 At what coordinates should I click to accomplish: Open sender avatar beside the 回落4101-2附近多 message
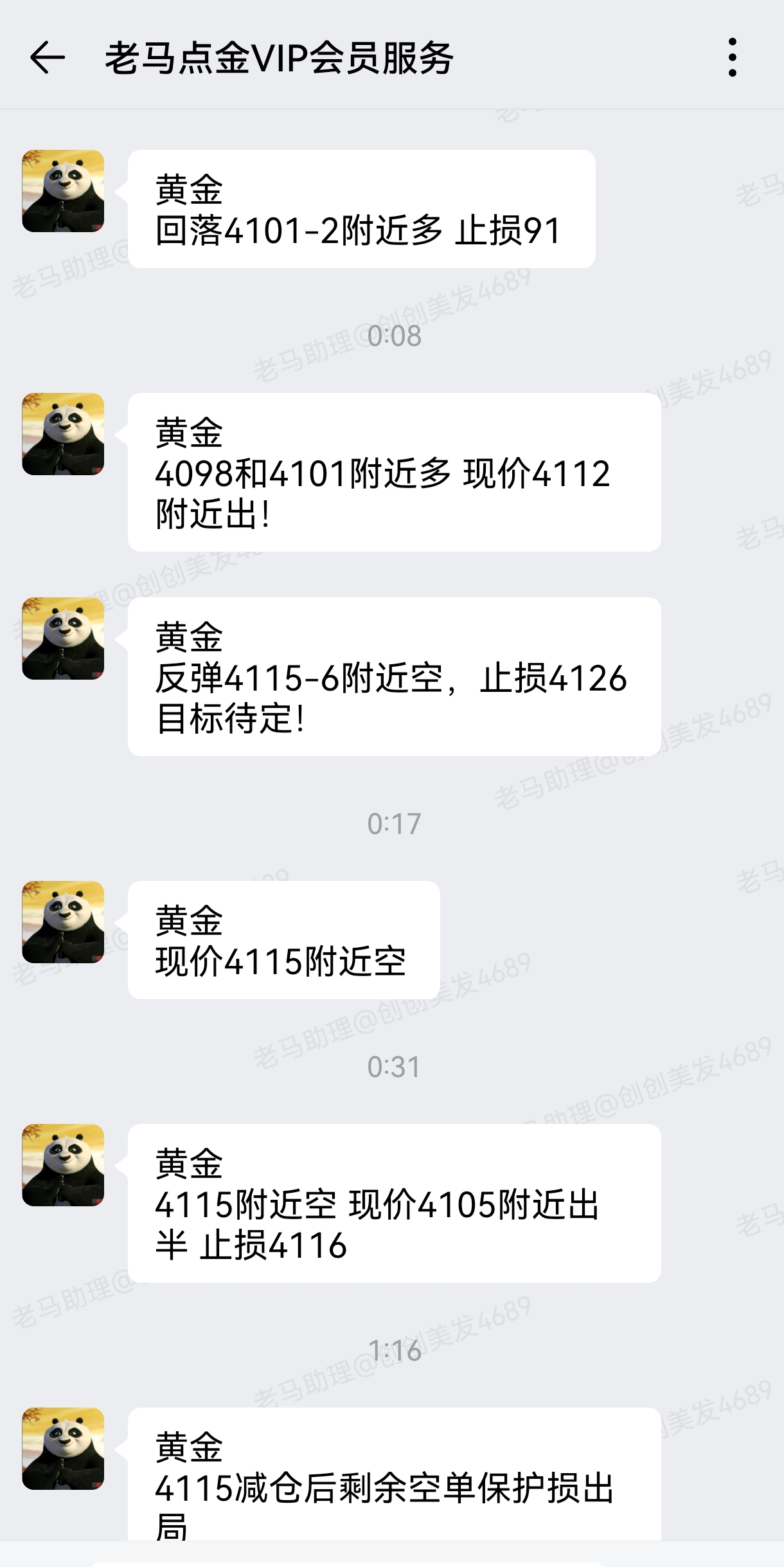63,191
